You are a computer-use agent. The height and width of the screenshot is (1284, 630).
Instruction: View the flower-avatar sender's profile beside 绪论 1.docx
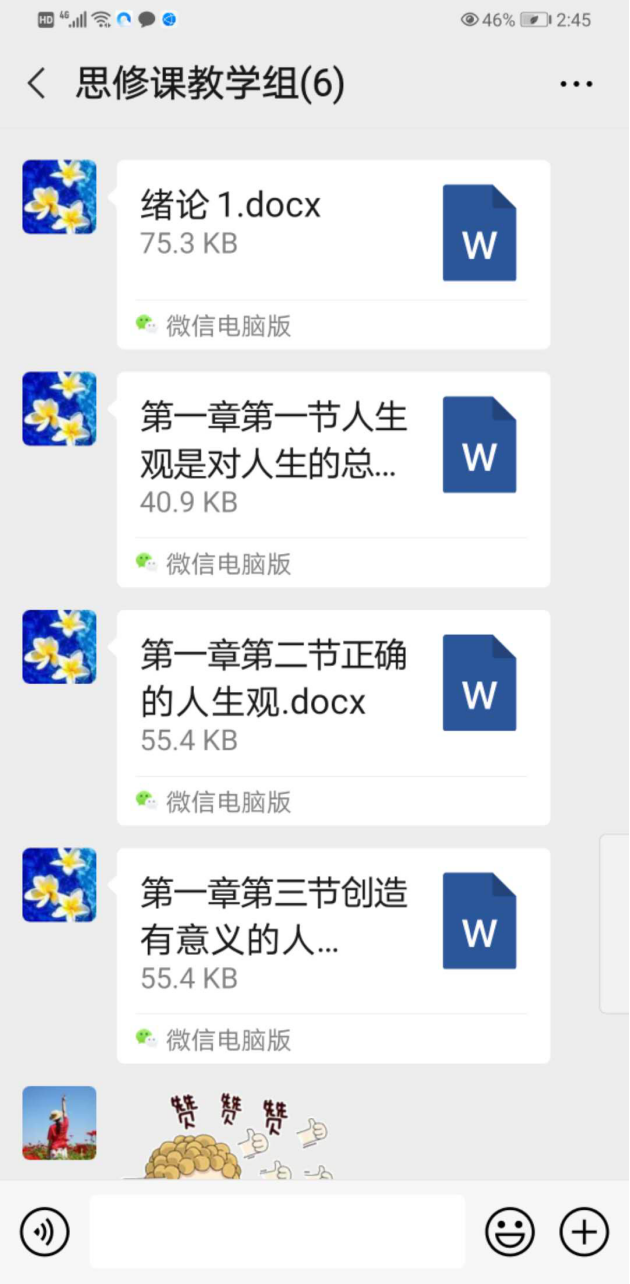coord(59,197)
